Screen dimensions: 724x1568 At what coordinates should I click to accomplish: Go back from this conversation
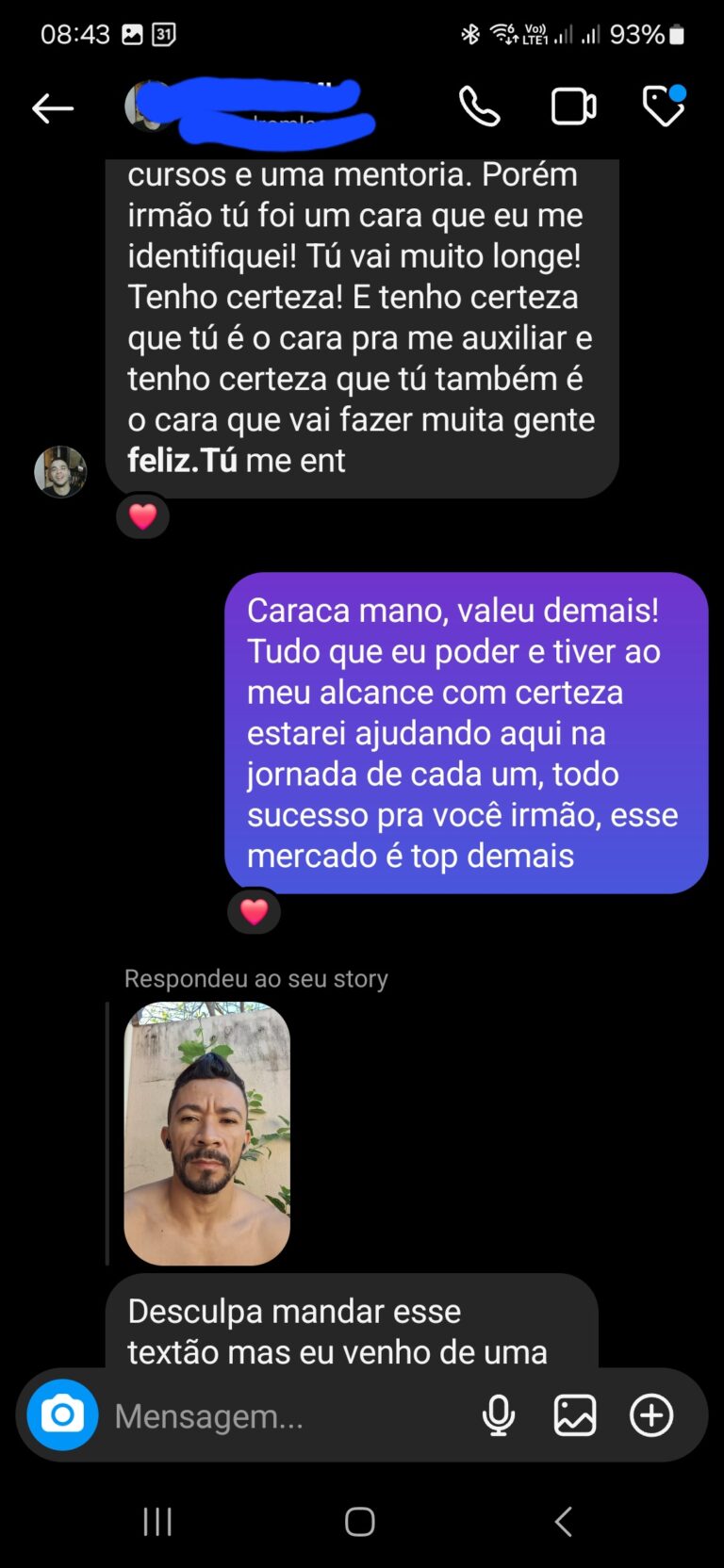(53, 108)
